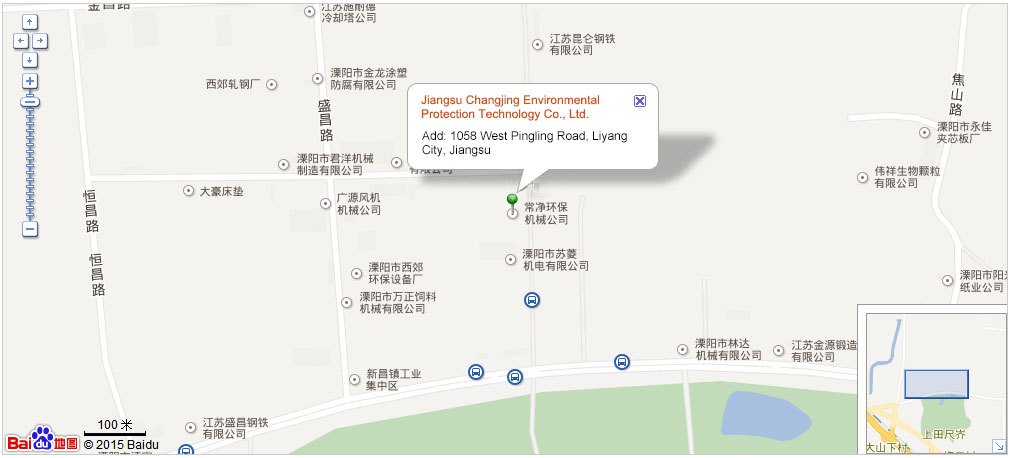Pan the map left

20,41
